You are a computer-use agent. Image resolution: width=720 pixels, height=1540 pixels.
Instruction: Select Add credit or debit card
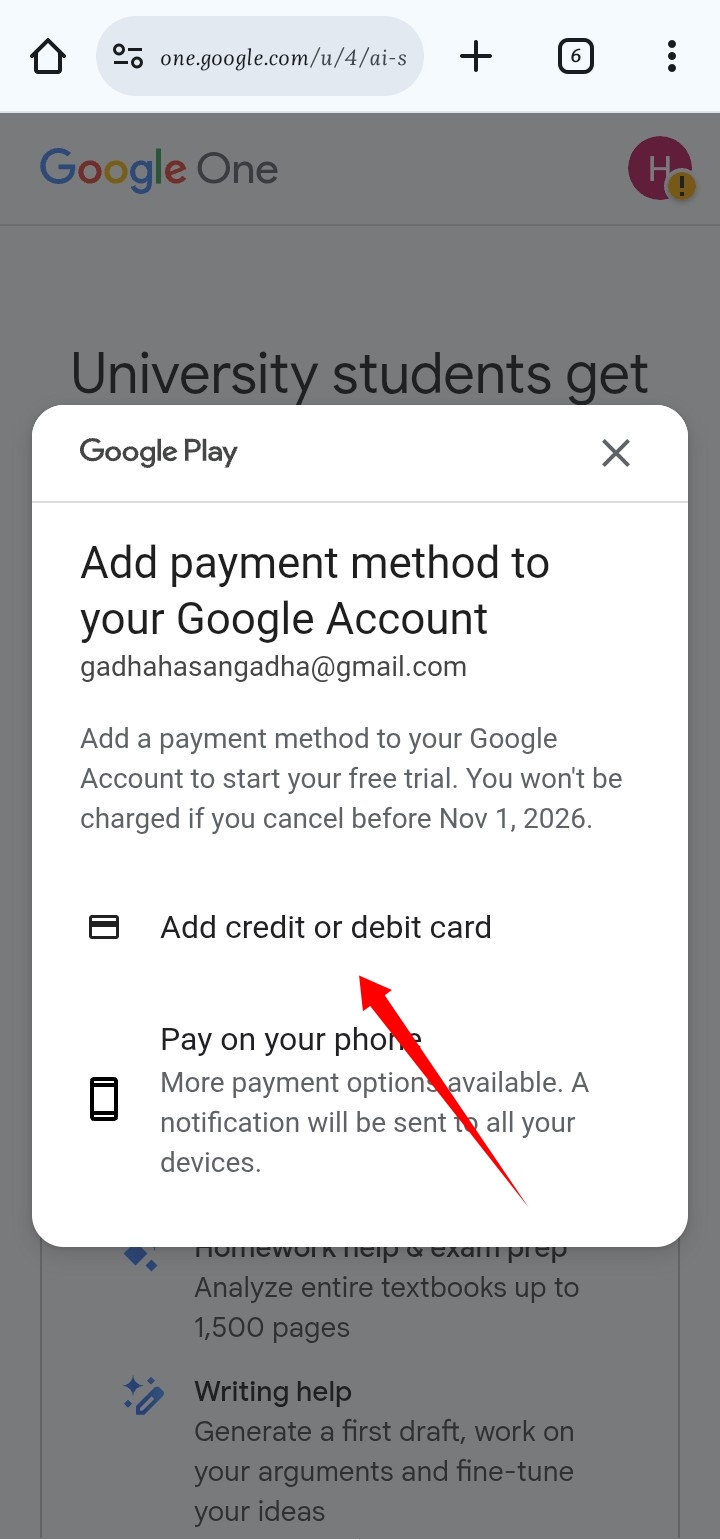[x=325, y=927]
